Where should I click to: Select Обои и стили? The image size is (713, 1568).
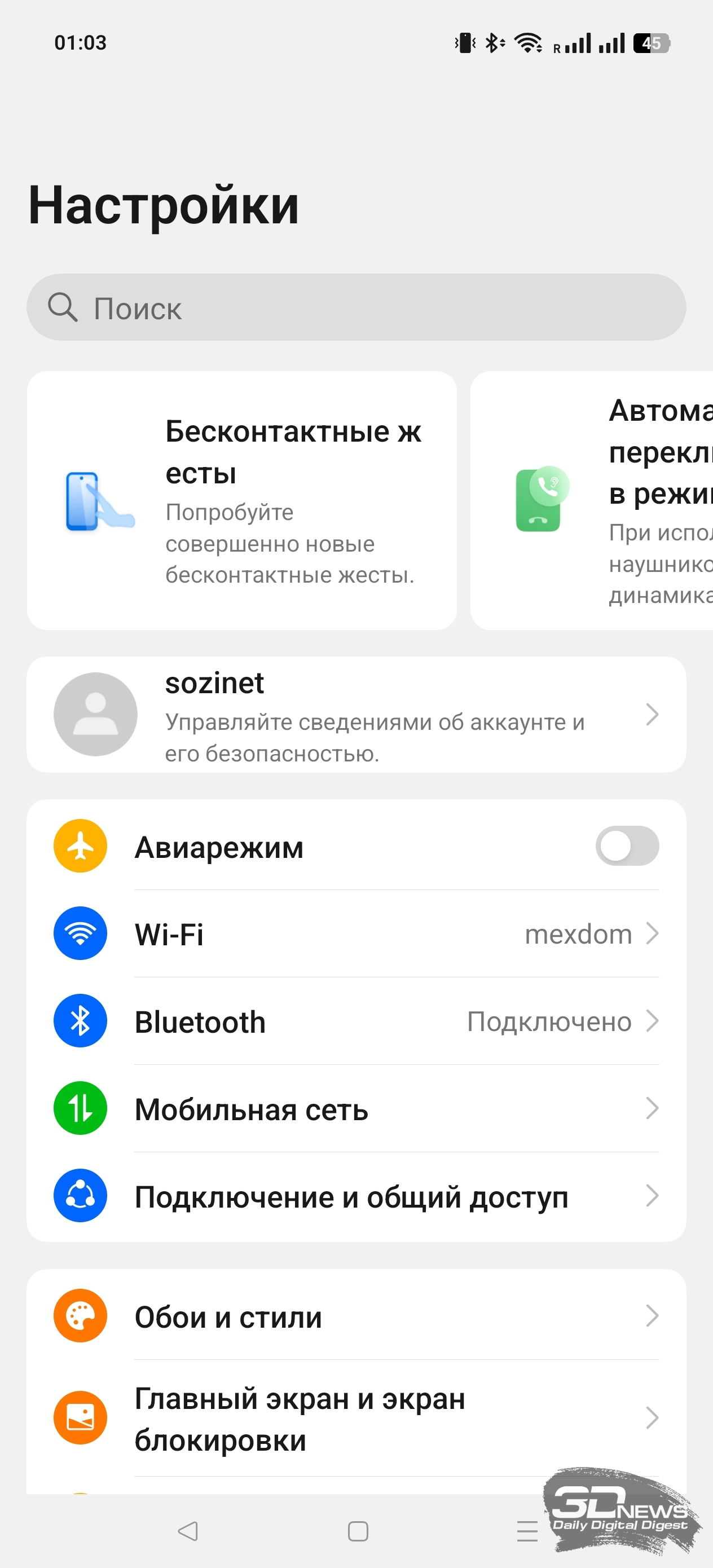coord(356,1316)
